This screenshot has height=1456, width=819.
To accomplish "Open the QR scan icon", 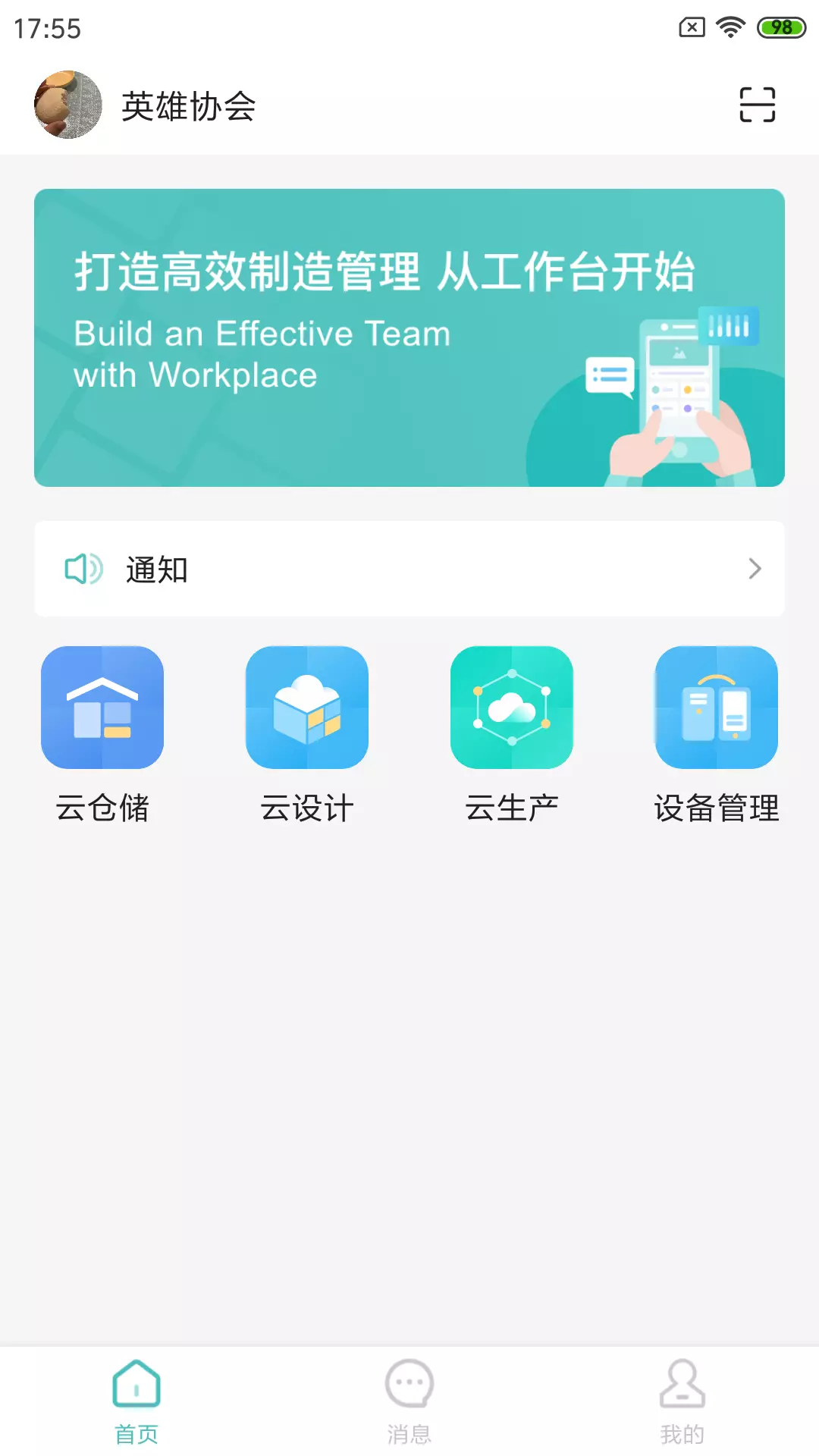I will (757, 105).
